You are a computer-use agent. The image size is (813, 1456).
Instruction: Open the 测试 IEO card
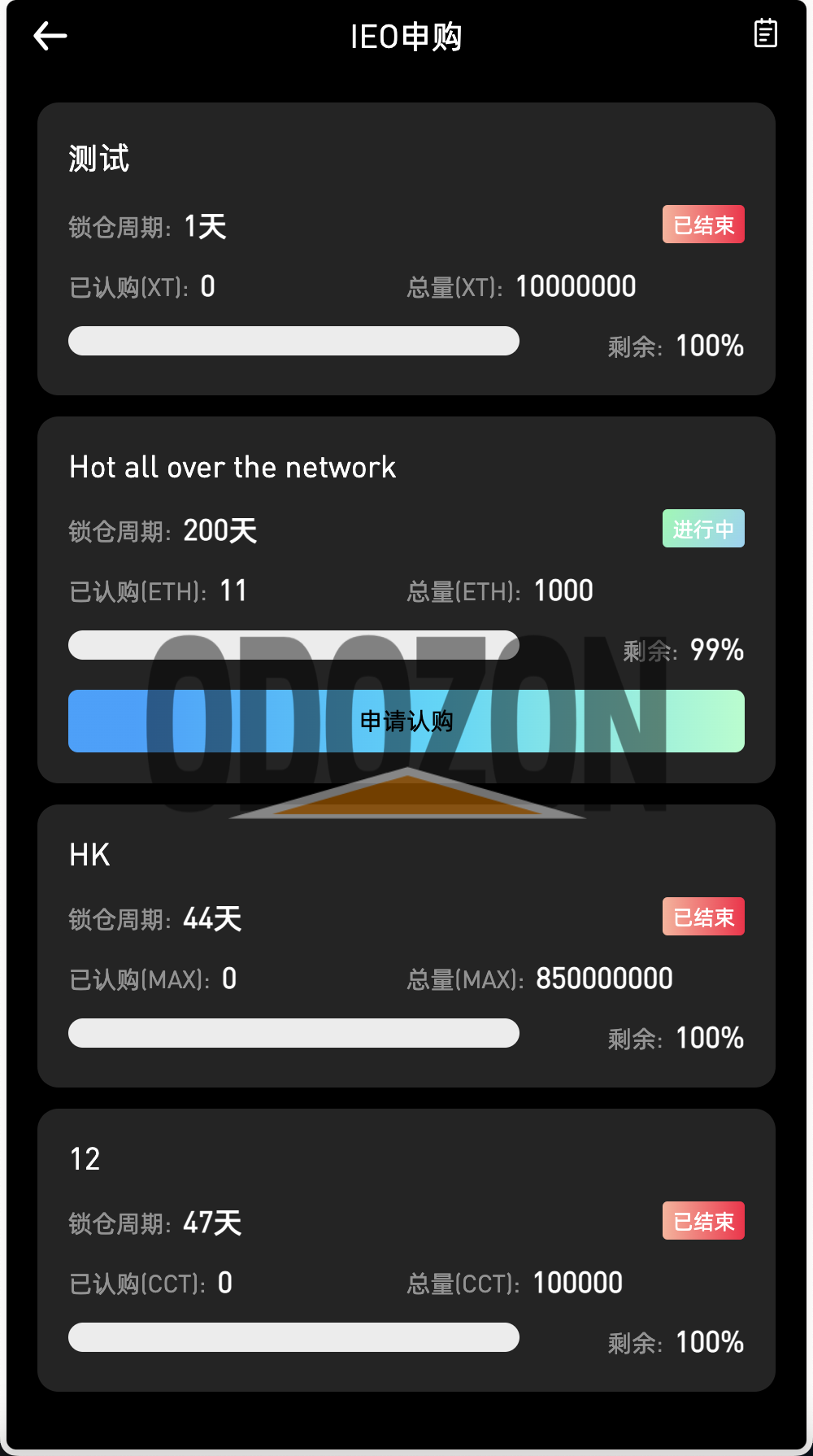click(x=406, y=249)
